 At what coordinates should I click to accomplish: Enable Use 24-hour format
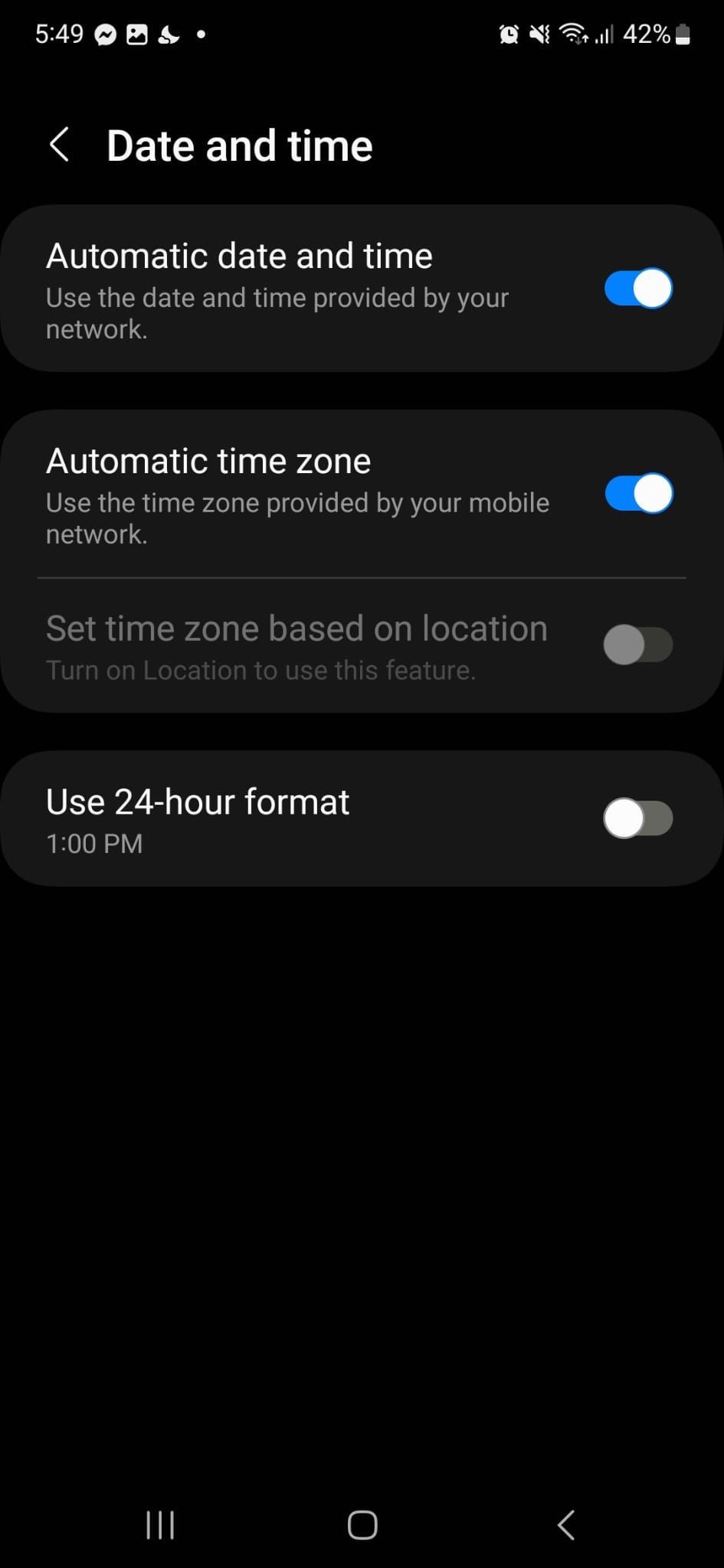(638, 818)
